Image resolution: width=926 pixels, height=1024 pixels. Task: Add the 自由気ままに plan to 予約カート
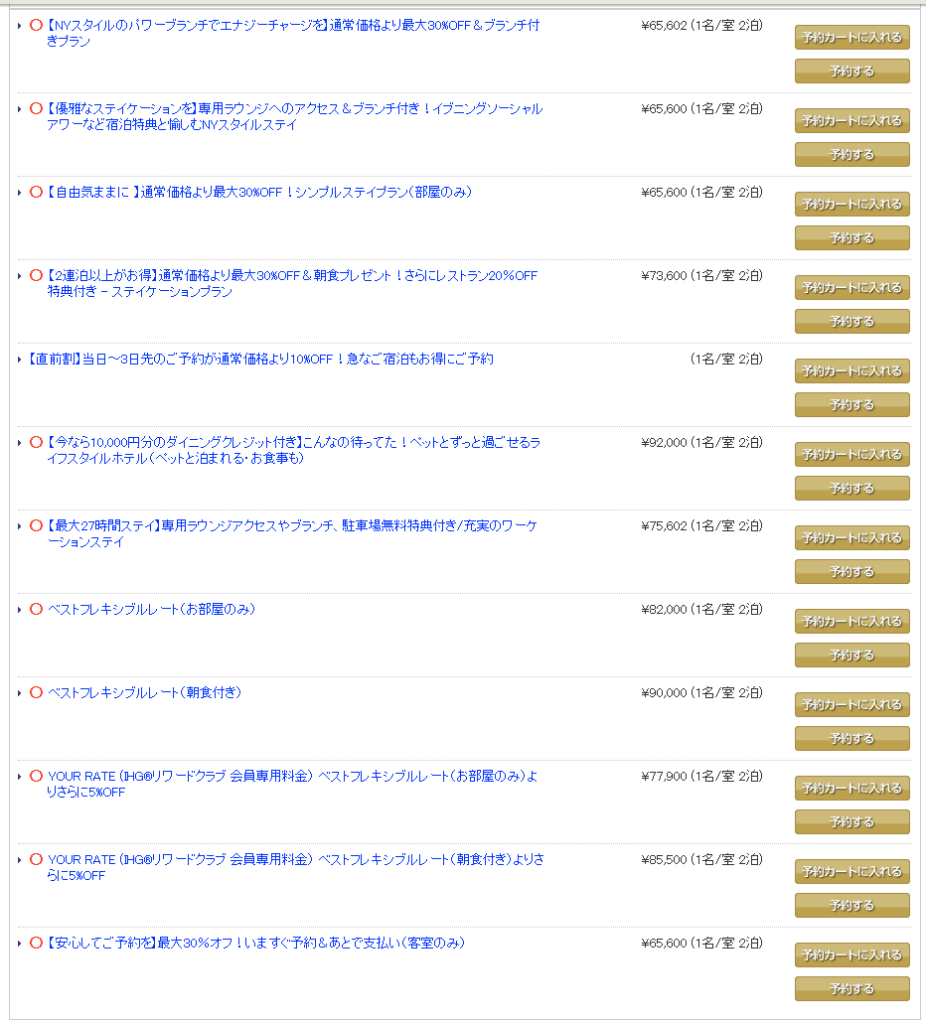[852, 204]
